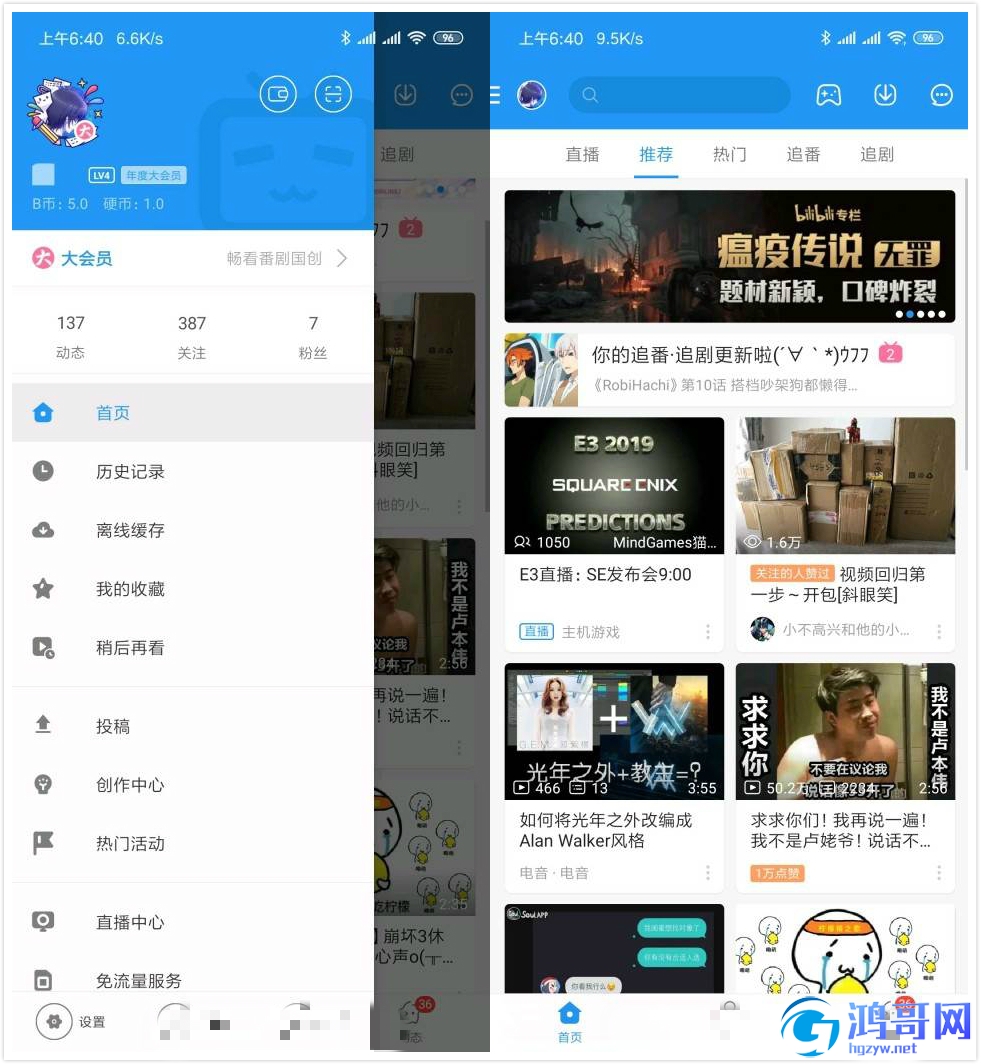This screenshot has height=1064, width=981.
Task: Open 热门活动 in the drawer
Action: coord(130,844)
